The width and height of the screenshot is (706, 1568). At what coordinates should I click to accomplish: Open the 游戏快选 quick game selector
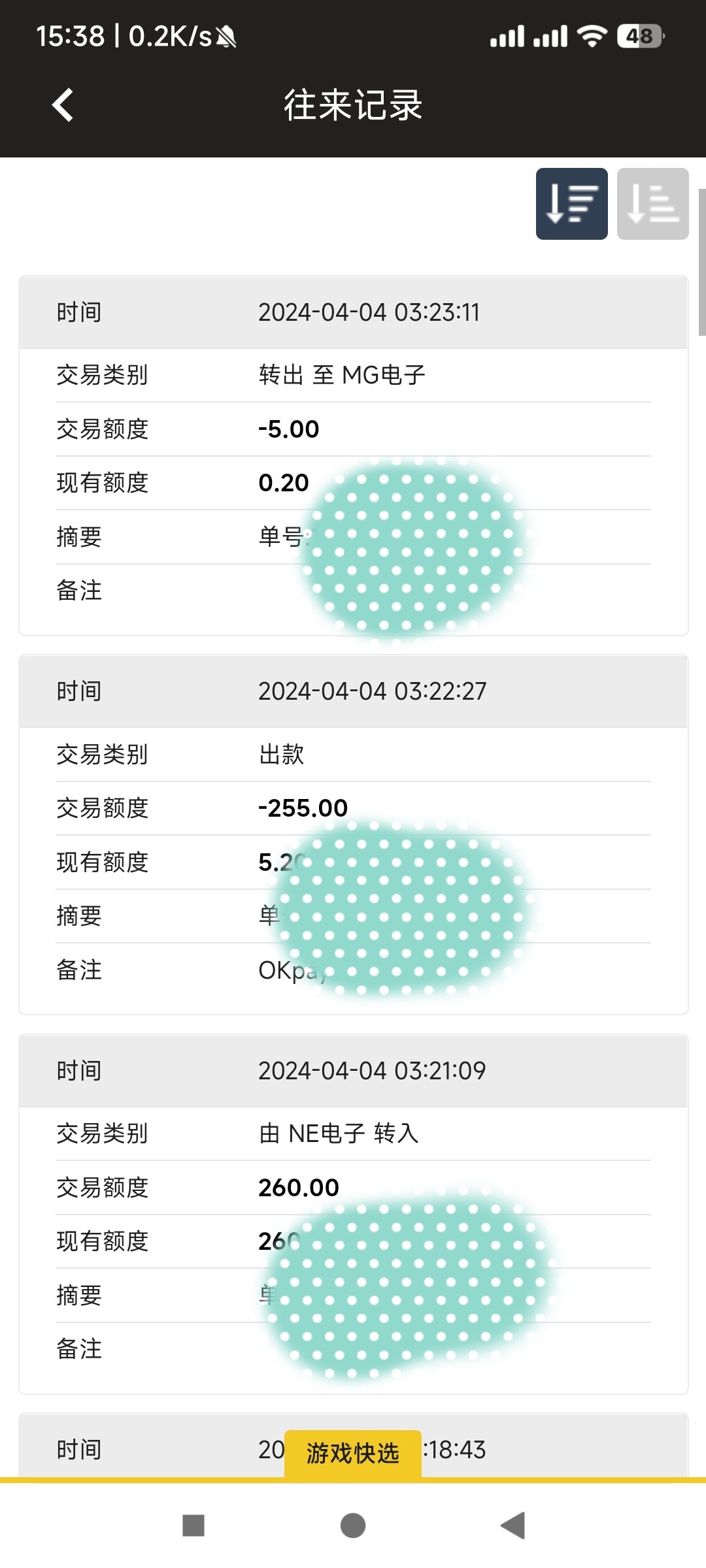click(353, 1453)
